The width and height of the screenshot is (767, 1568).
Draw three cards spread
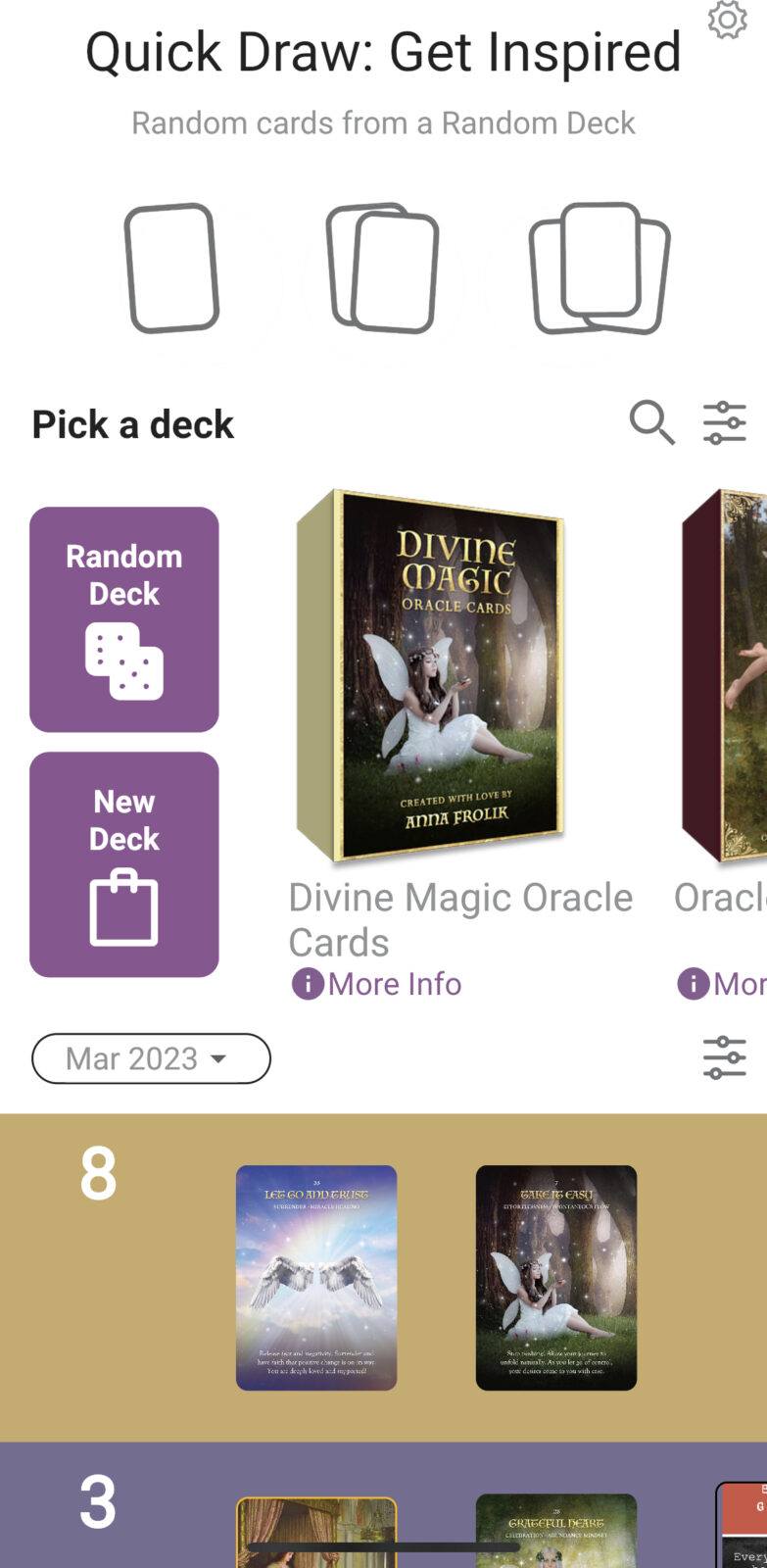click(599, 269)
